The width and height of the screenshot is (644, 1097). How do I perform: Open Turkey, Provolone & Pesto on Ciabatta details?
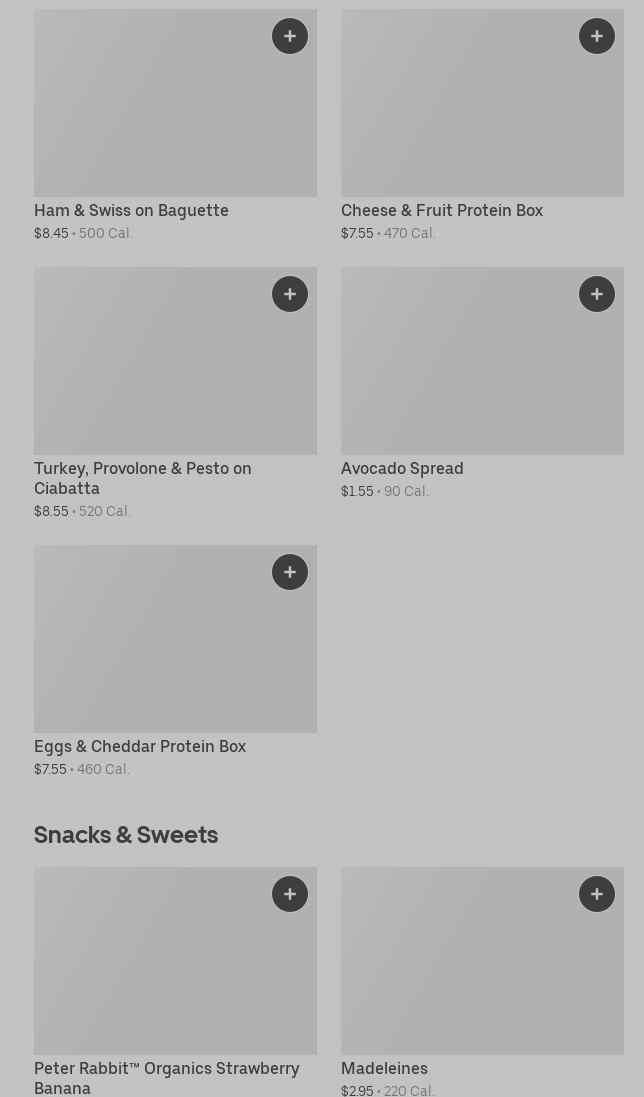[x=175, y=393]
